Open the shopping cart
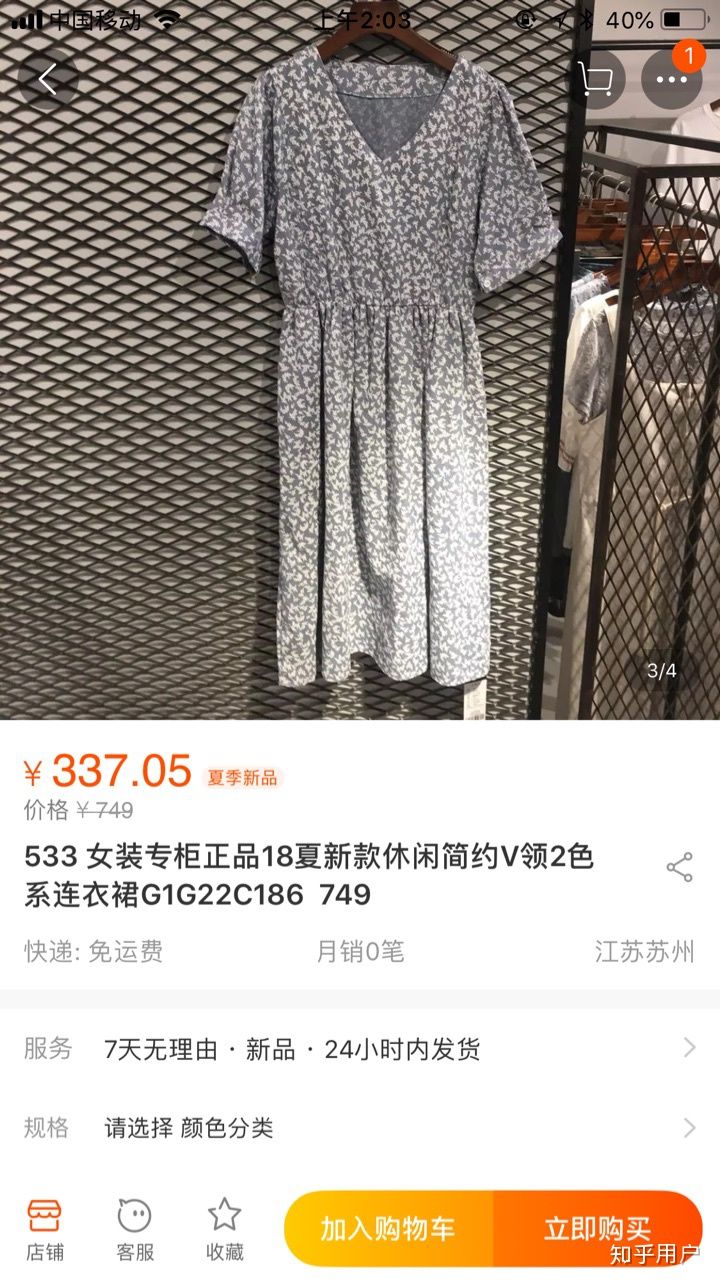720x1281 pixels. click(597, 79)
